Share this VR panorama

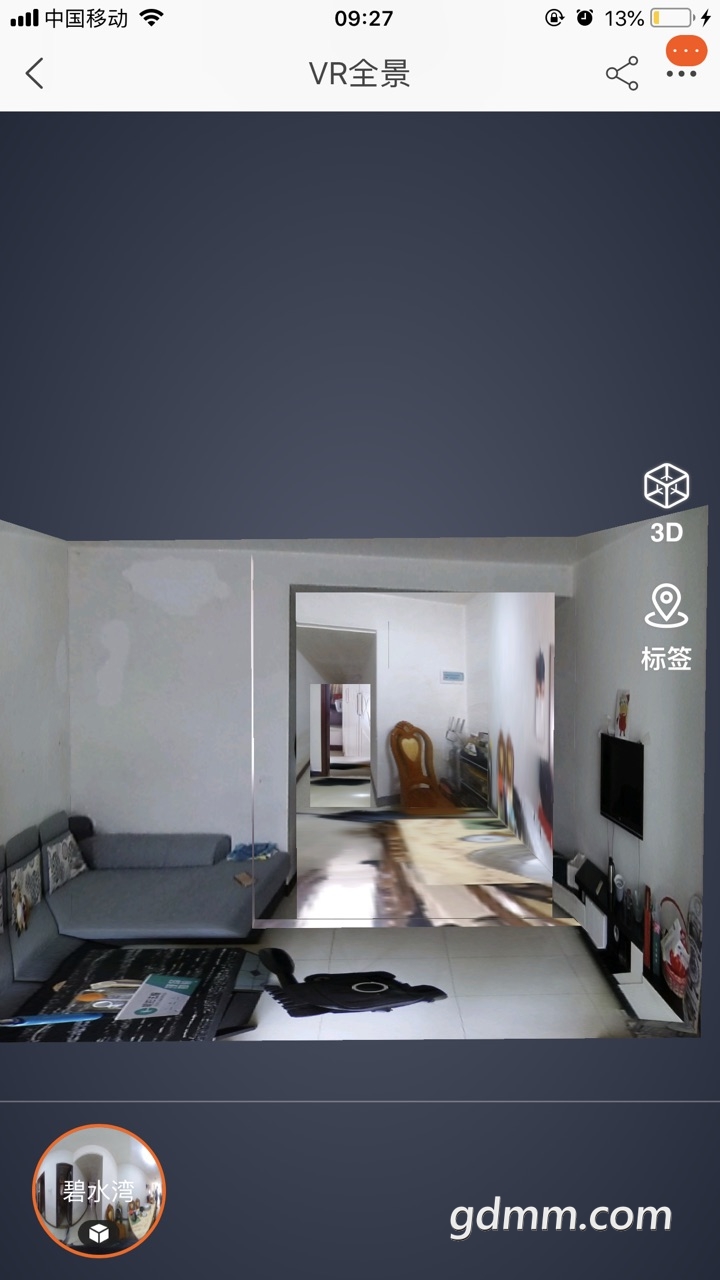tap(622, 74)
